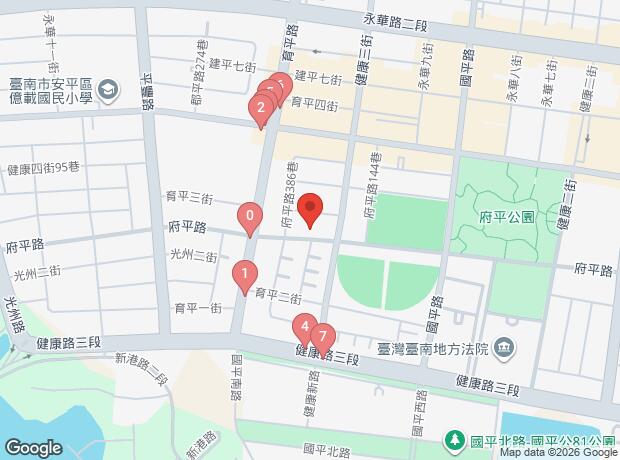620x460 pixels.
Task: Open the map marker numbered 7
Action: click(x=323, y=338)
